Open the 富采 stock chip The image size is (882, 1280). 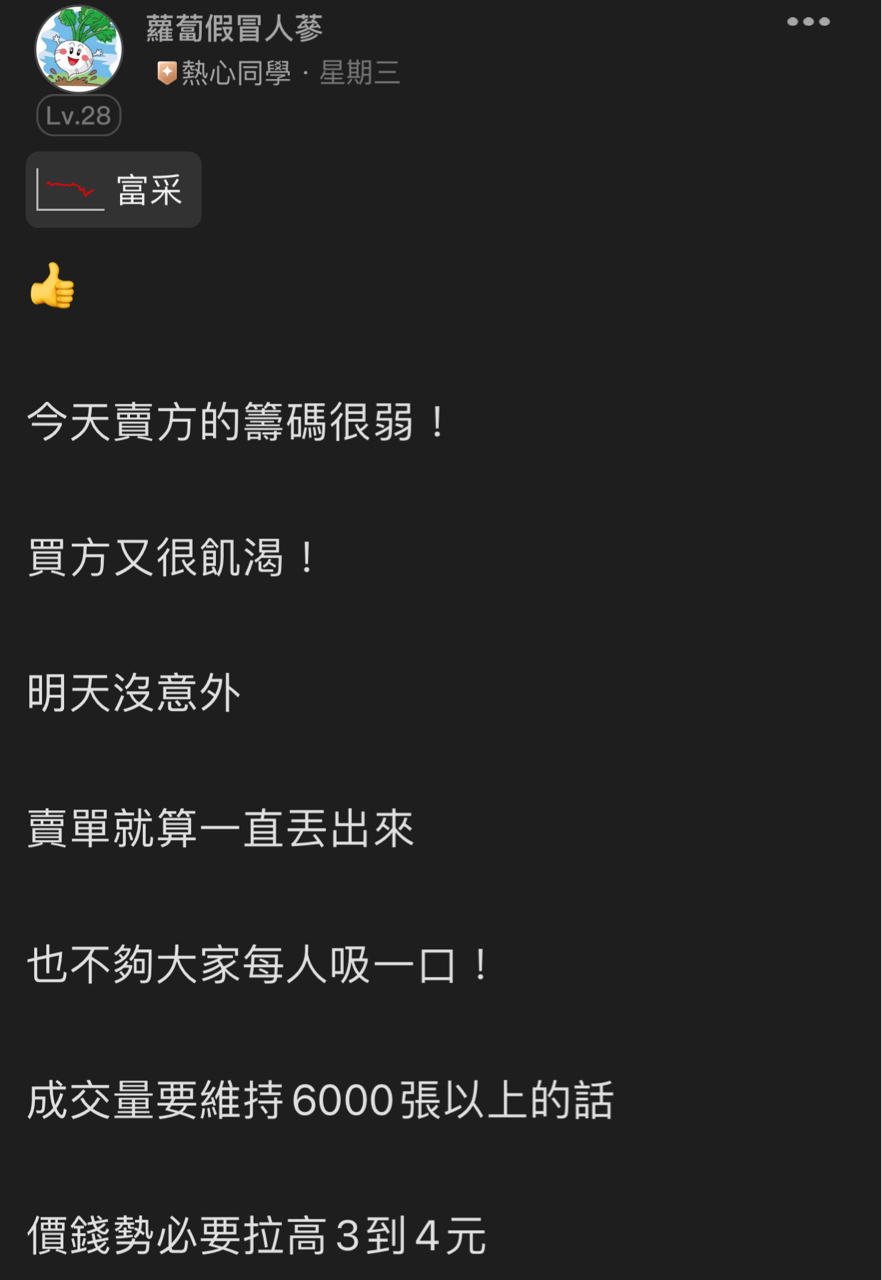pyautogui.click(x=114, y=190)
